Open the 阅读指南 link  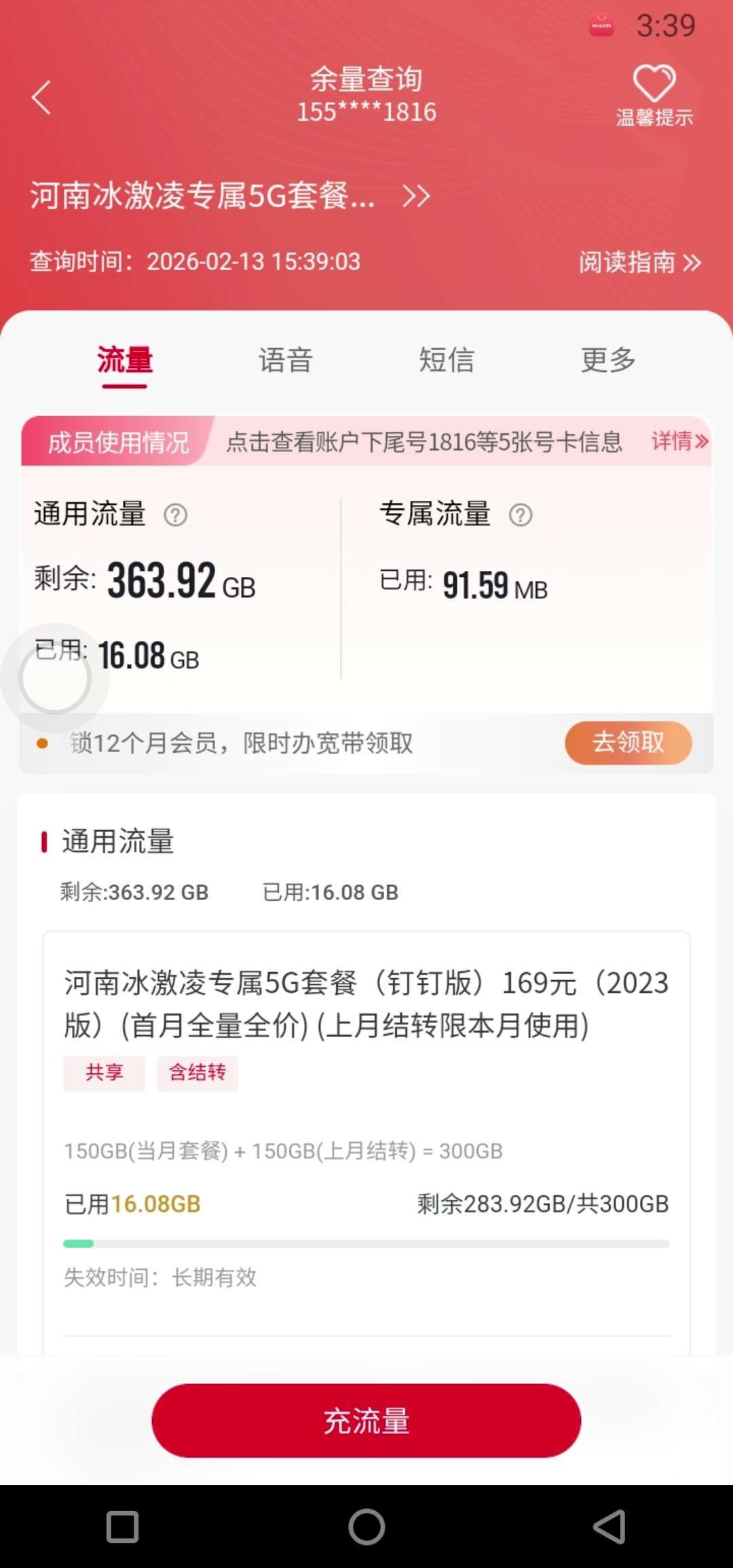tap(639, 262)
